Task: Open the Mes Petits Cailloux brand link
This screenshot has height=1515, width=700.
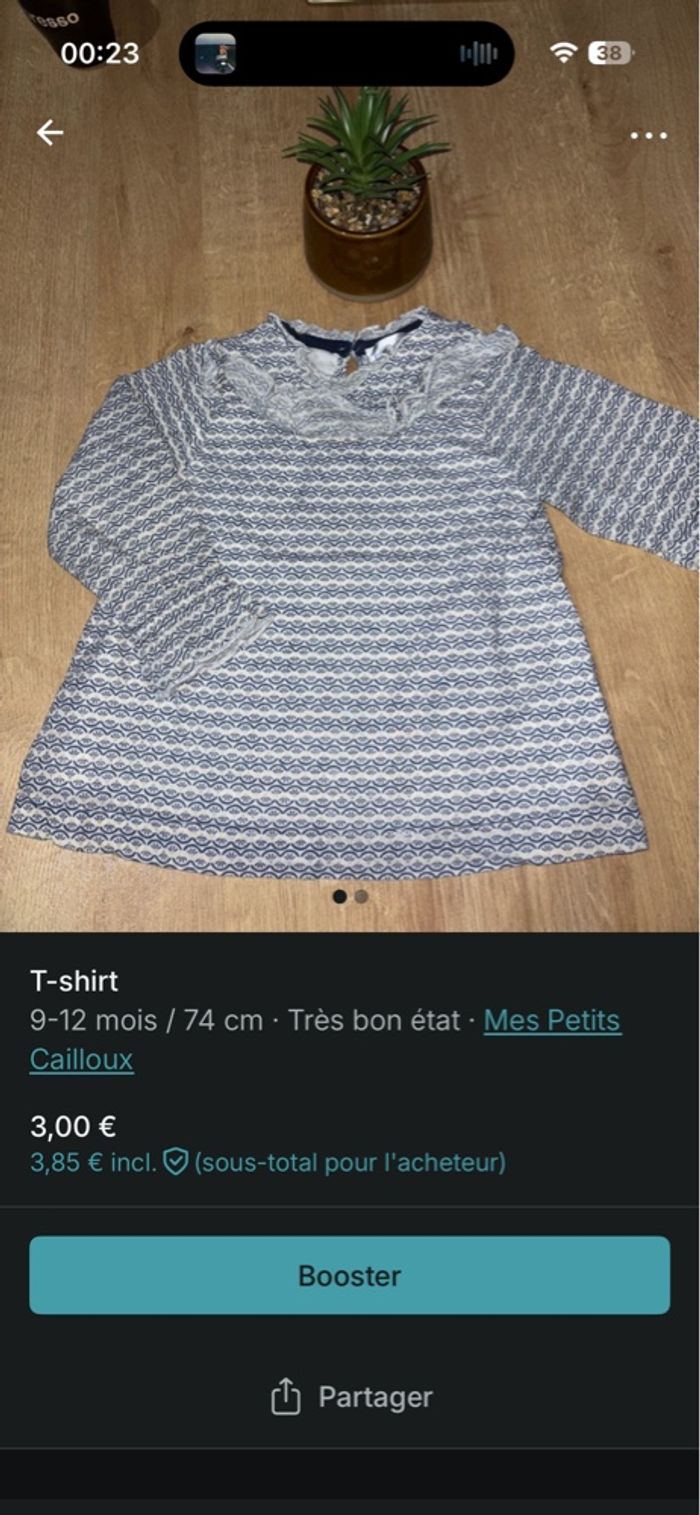Action: (x=552, y=1021)
